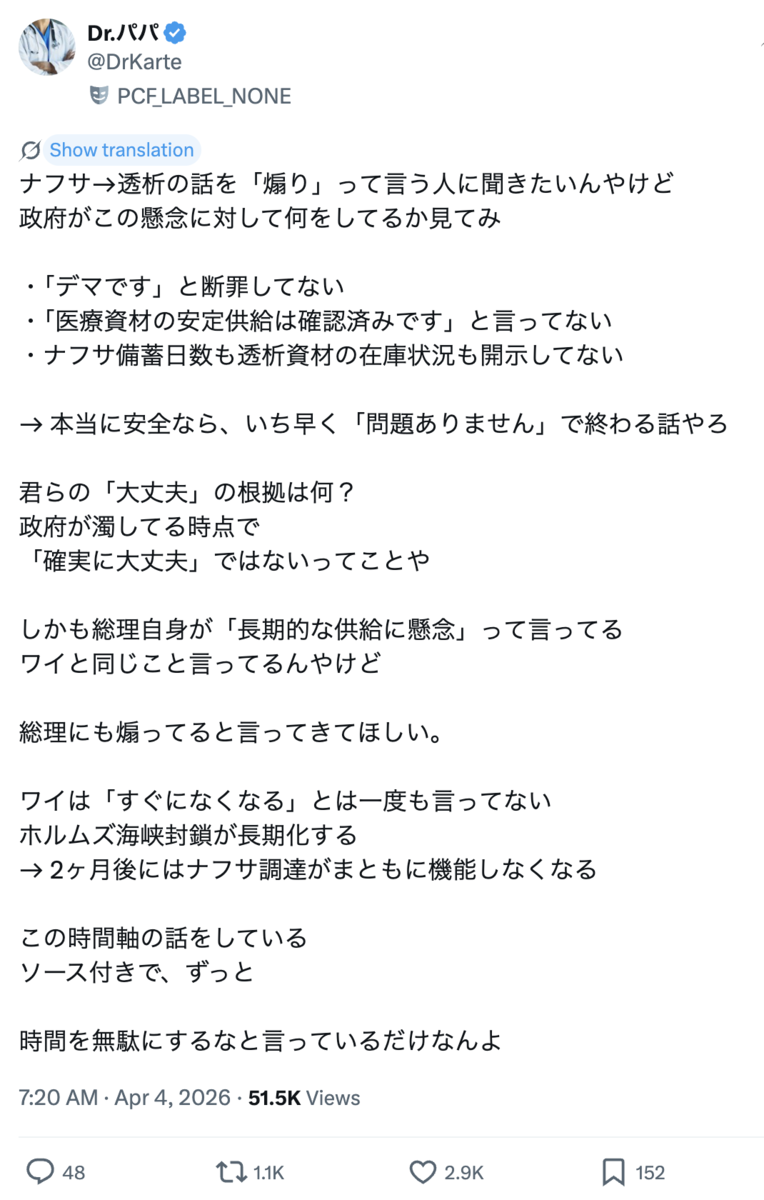Viewport: 764px width, 1200px height.
Task: Like this post with the heart icon
Action: (x=423, y=1171)
